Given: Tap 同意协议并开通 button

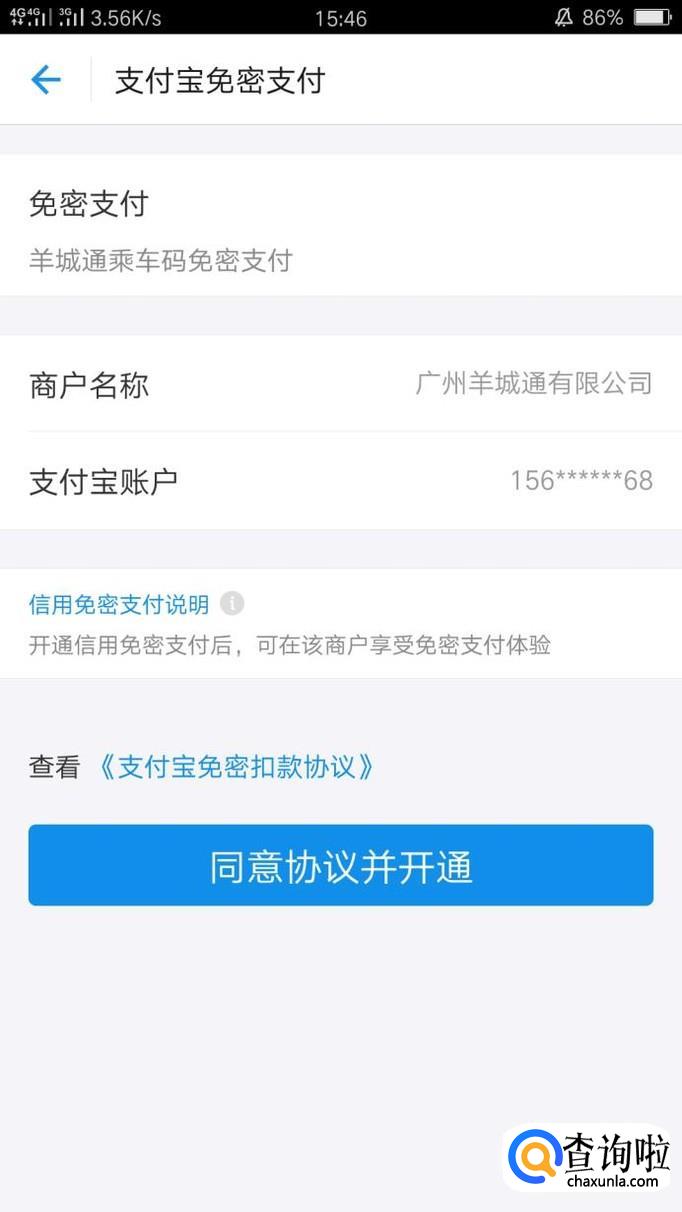Looking at the screenshot, I should 340,866.
